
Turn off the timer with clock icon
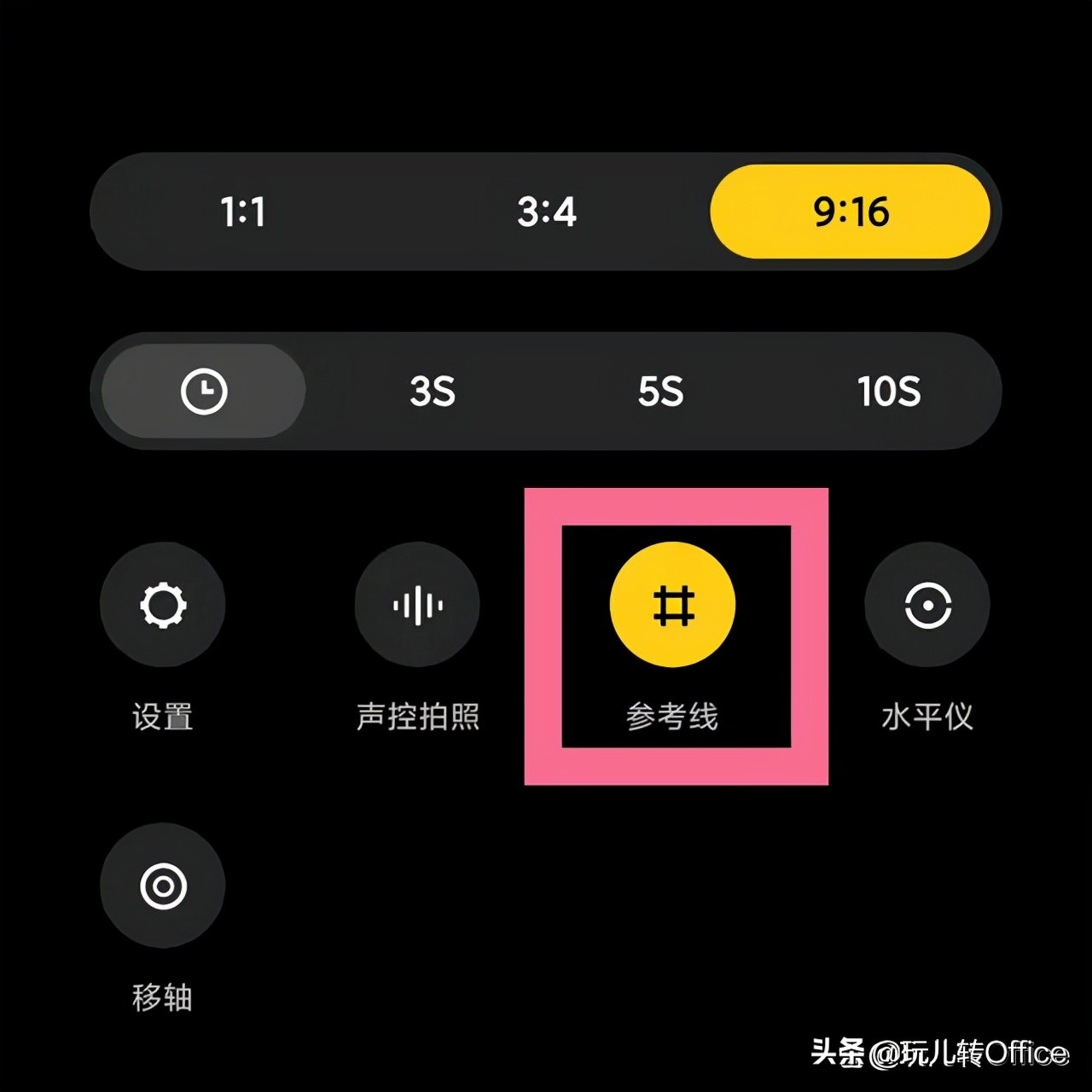point(204,392)
